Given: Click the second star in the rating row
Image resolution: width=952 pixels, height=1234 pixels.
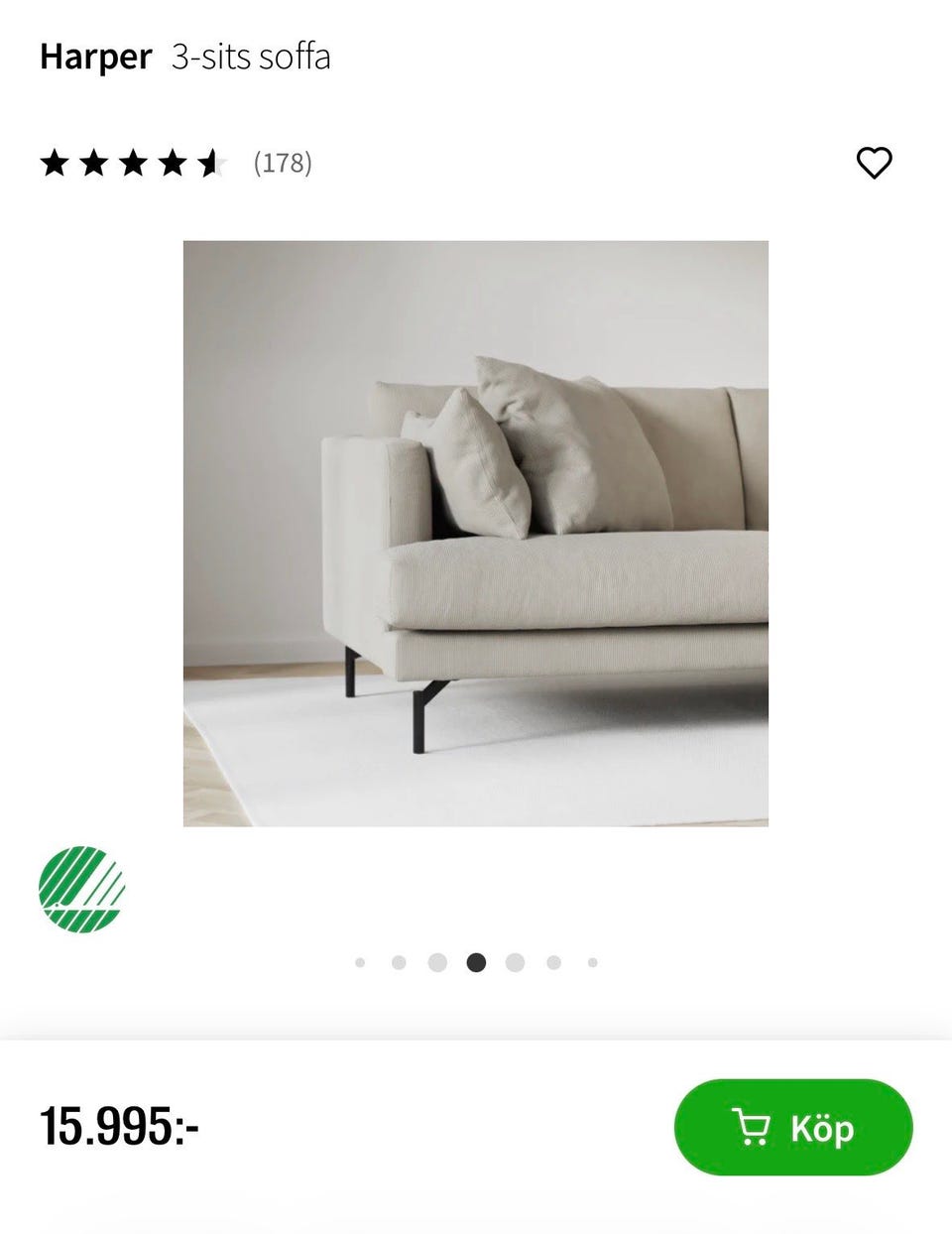Looking at the screenshot, I should tap(93, 163).
